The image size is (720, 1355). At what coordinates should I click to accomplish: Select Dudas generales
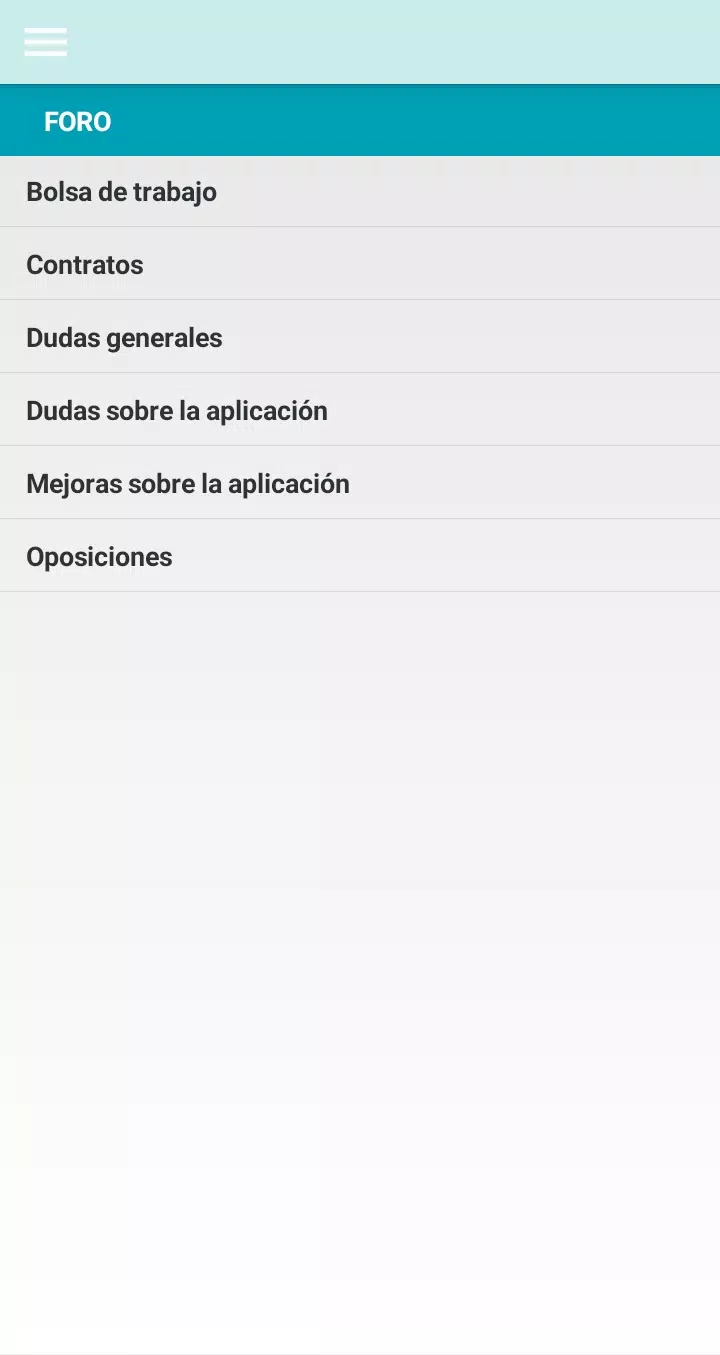point(360,337)
